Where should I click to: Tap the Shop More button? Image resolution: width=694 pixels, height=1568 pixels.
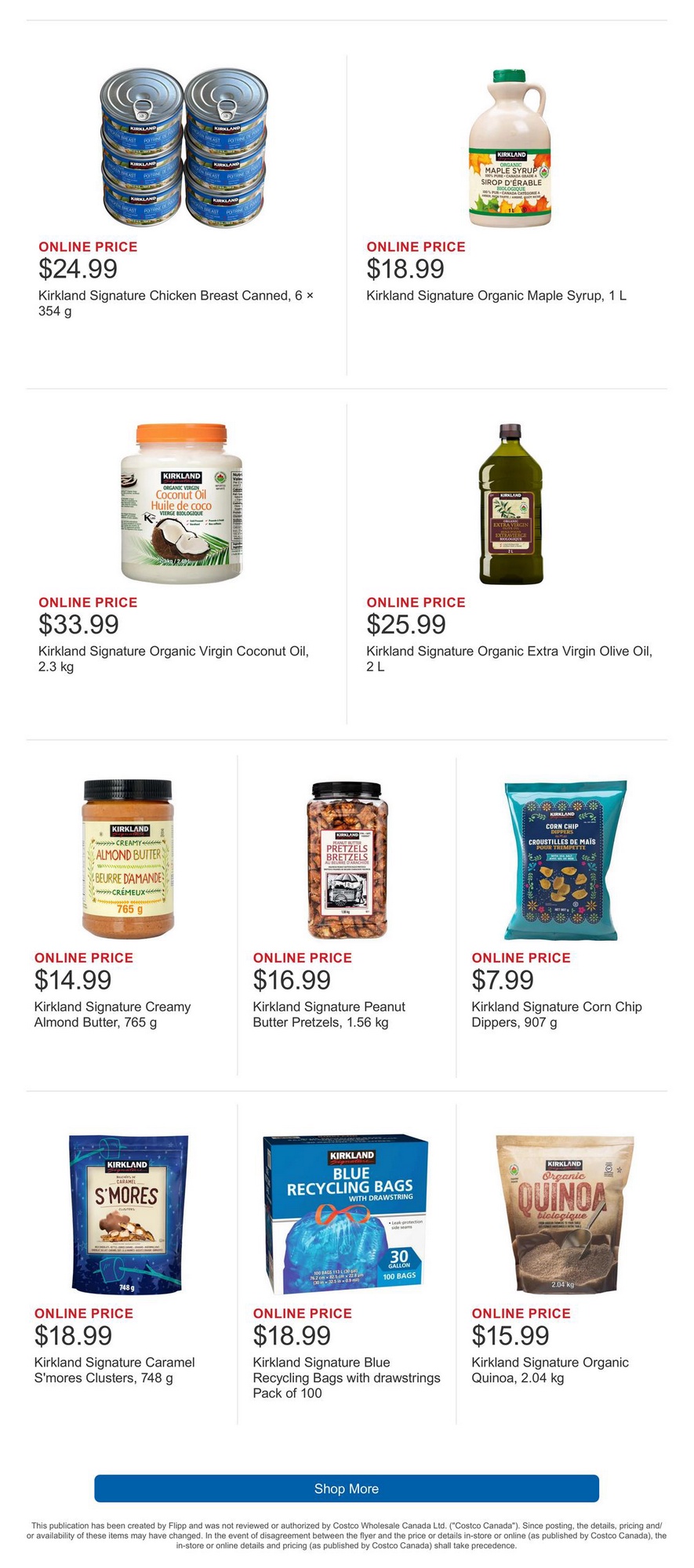coord(347,1488)
